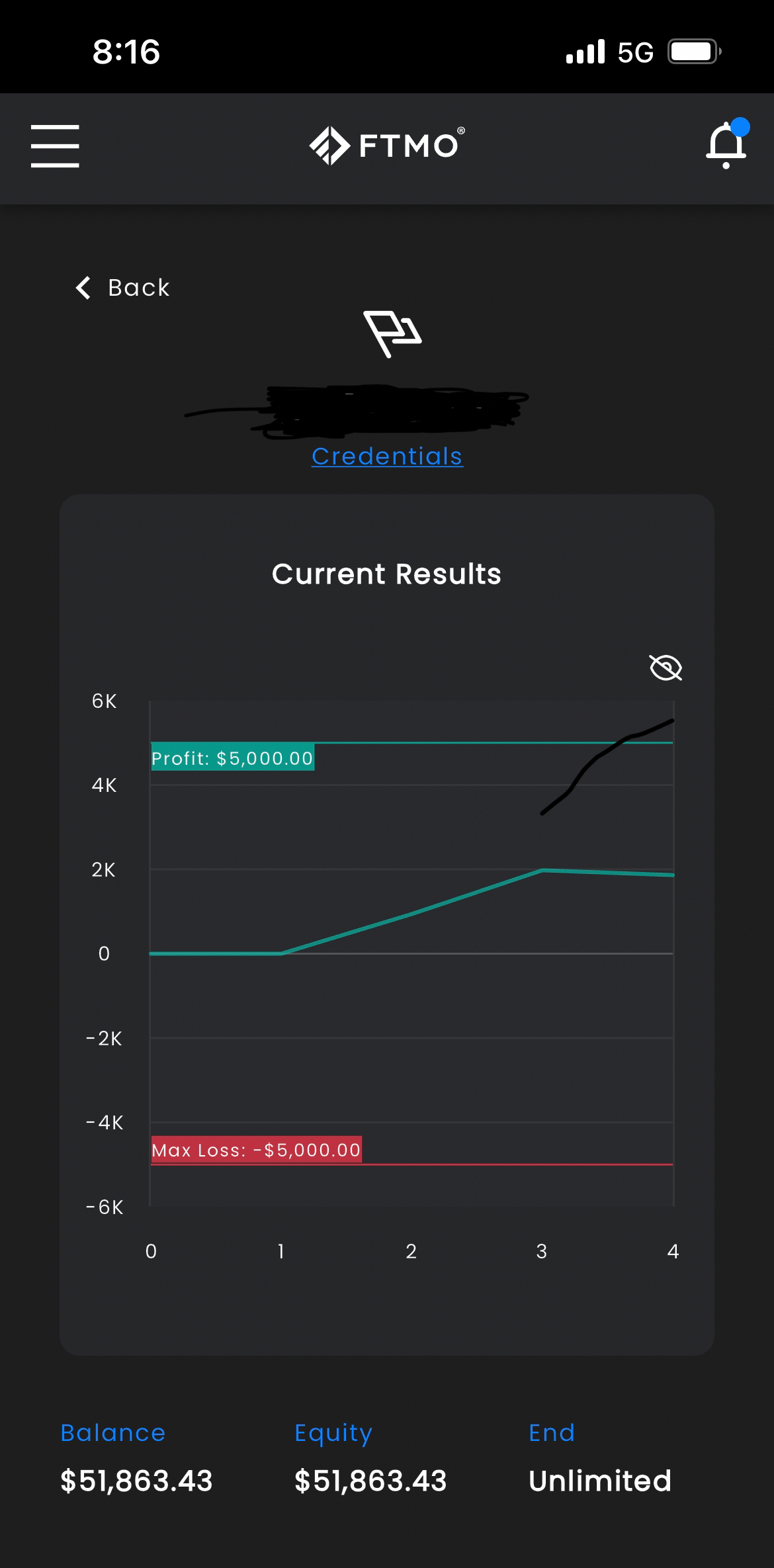Open the Credentials link

coord(387,457)
